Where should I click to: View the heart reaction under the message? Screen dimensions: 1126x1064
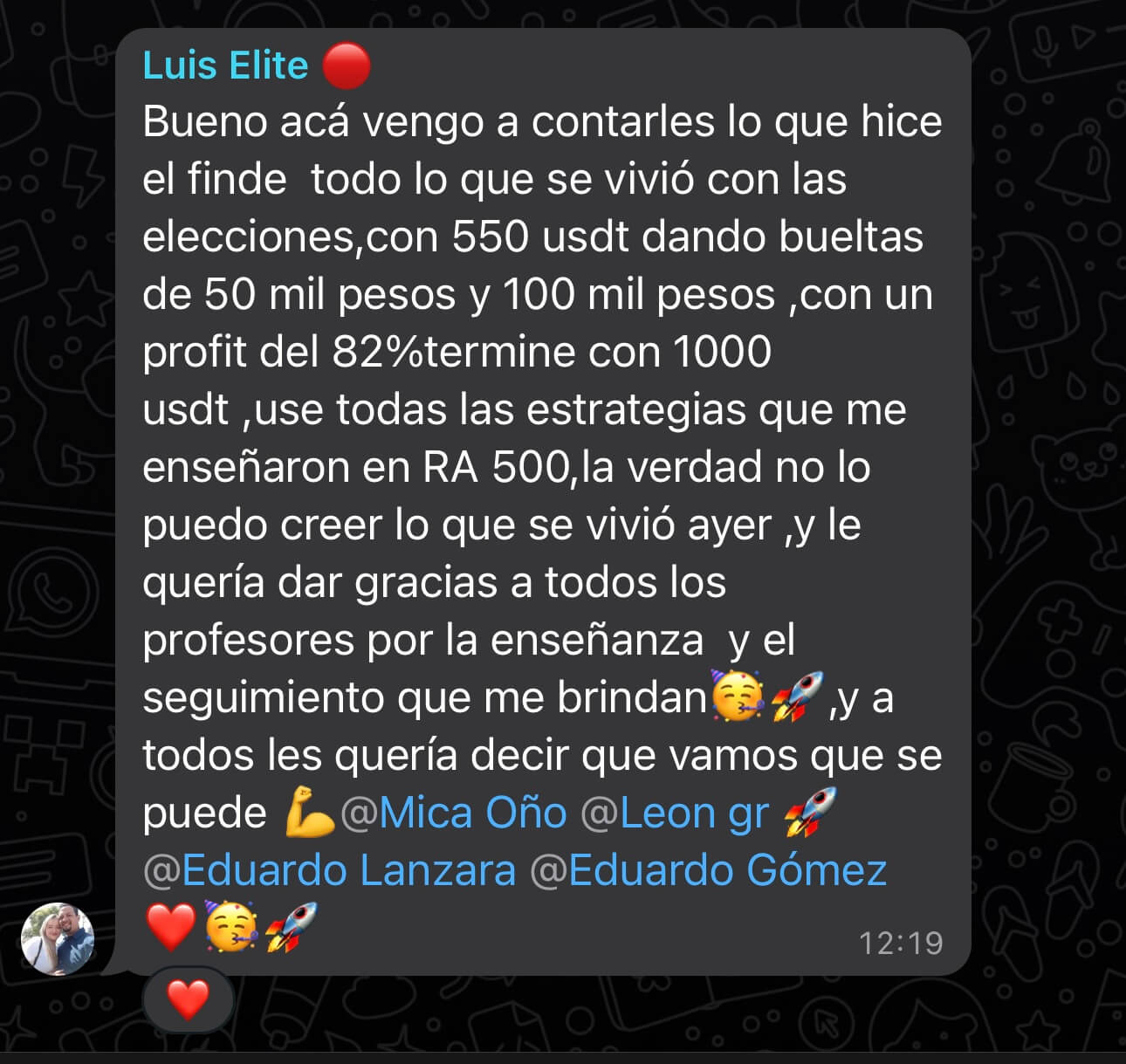point(188,999)
